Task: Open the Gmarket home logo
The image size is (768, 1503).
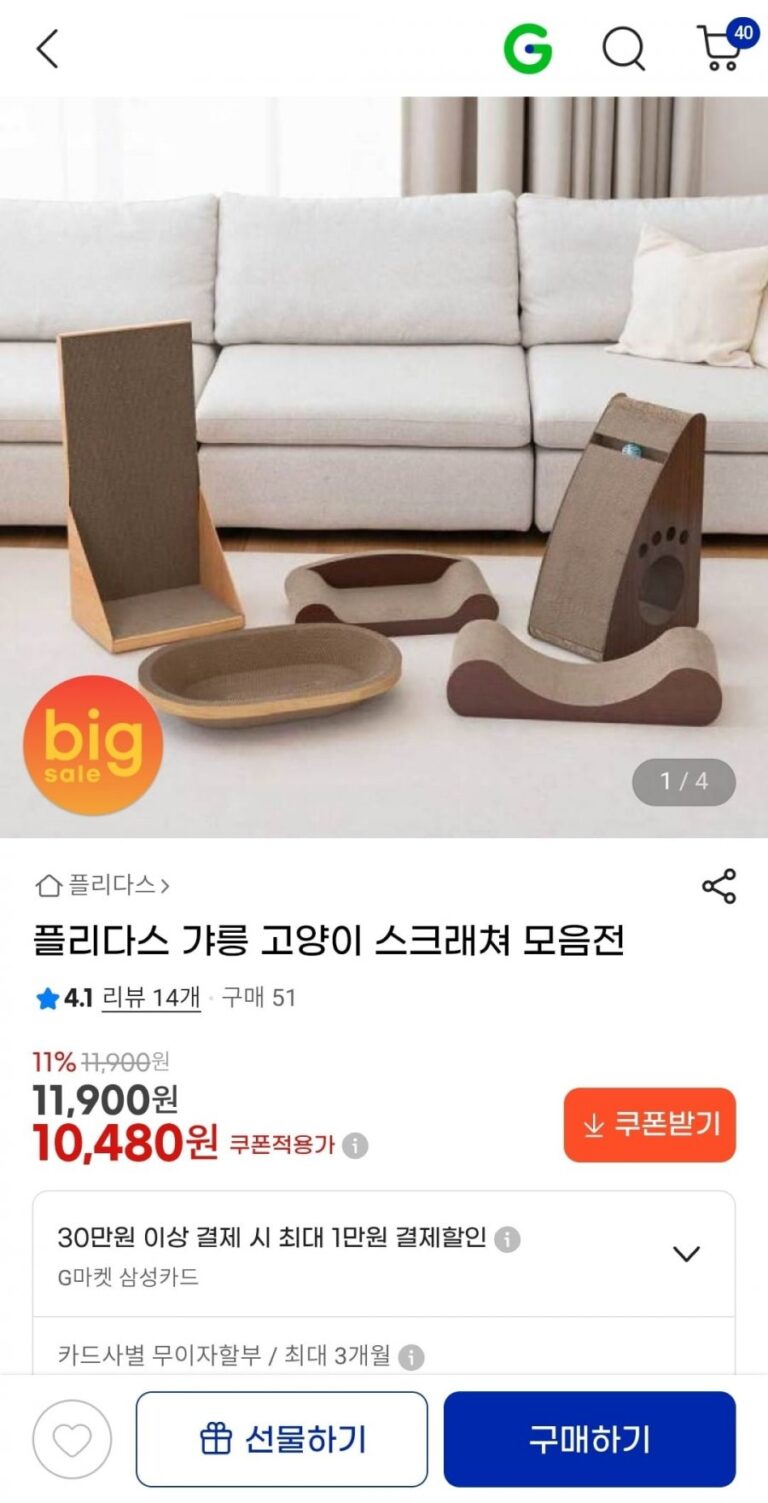Action: [527, 48]
